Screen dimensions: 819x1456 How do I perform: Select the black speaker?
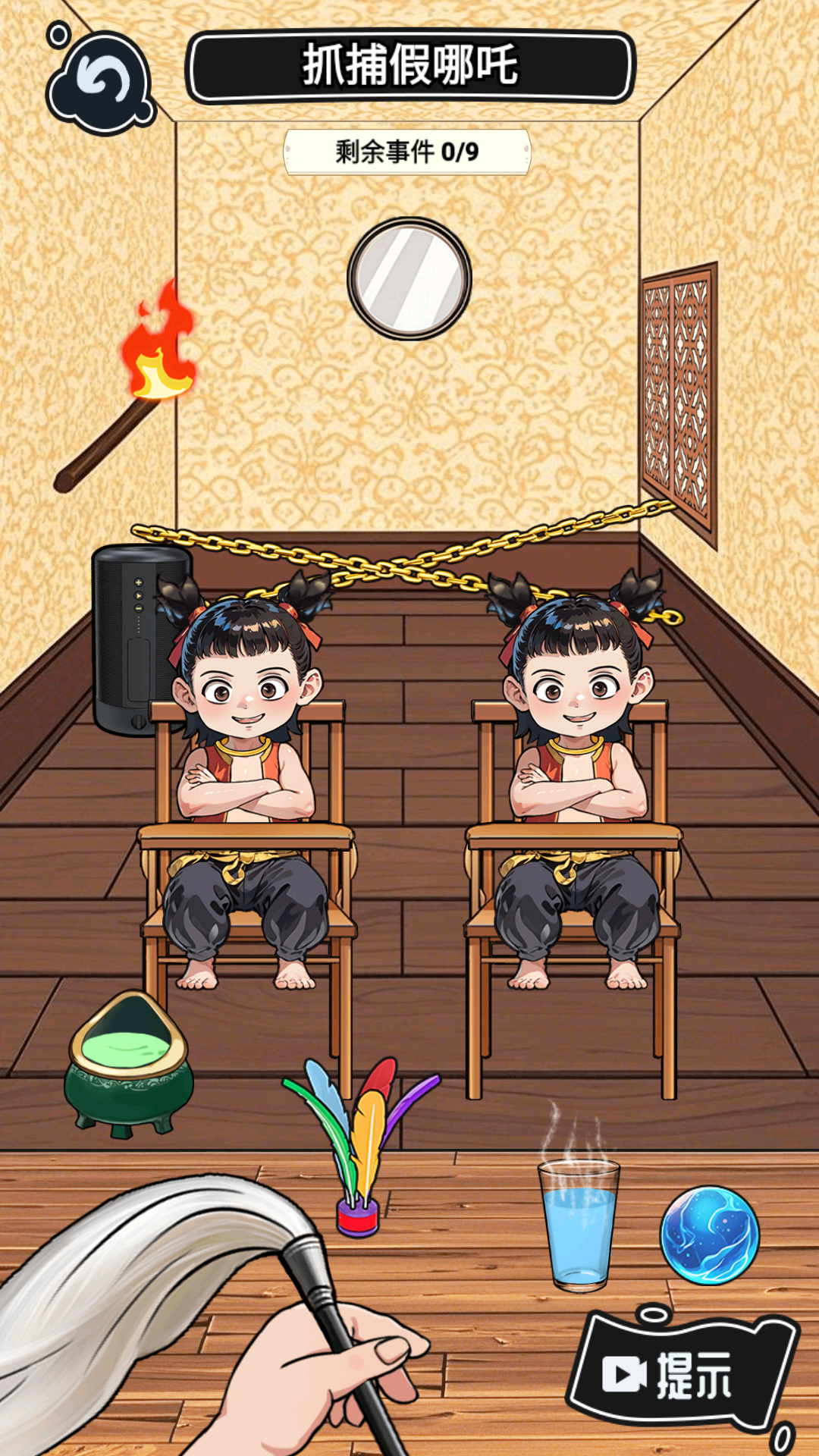(x=140, y=639)
